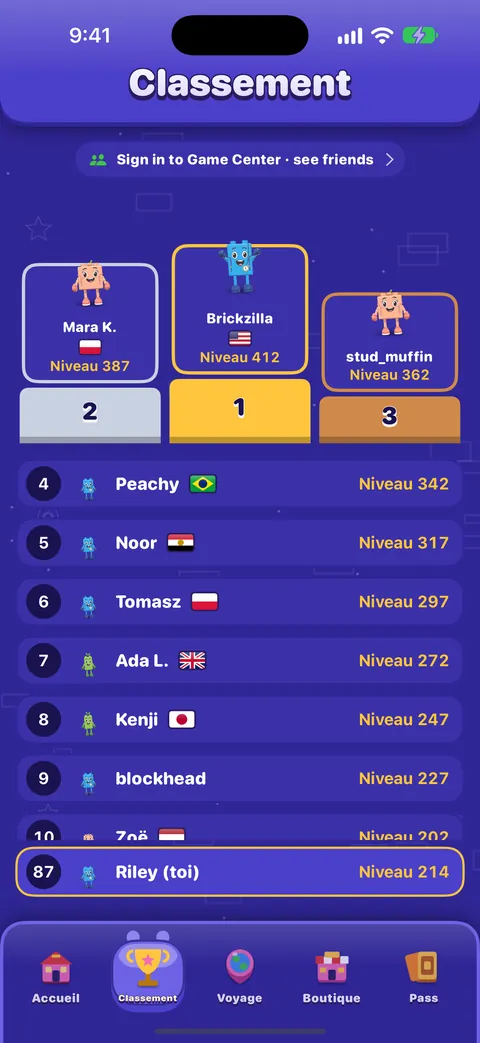Viewport: 480px width, 1043px height.
Task: Open Mara K.'s second-place card
Action: tap(90, 323)
